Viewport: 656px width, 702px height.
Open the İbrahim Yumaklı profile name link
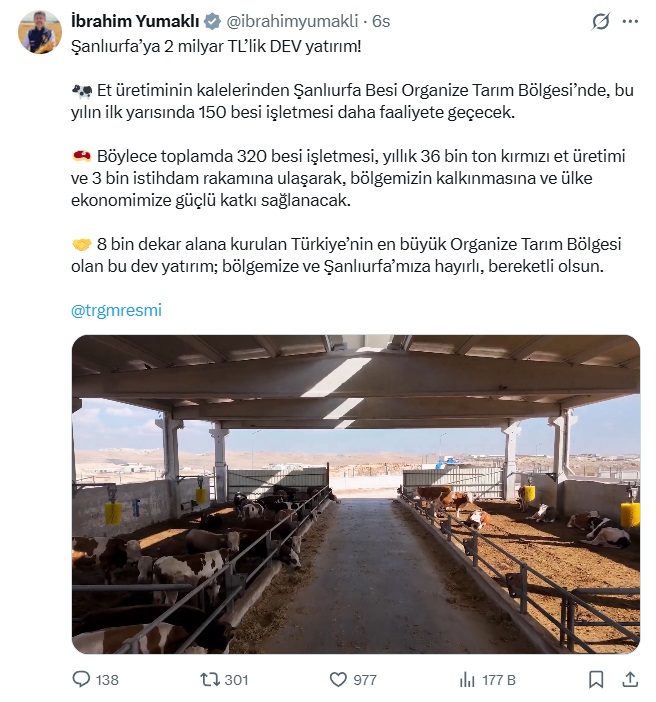[x=134, y=21]
